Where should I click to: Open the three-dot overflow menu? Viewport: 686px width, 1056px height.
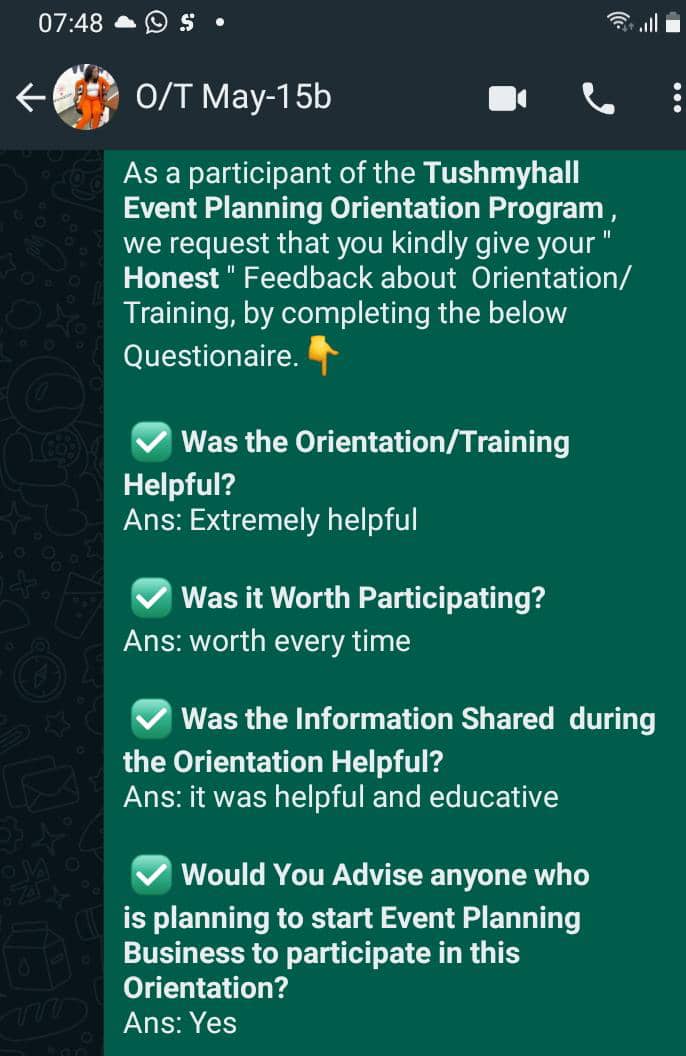pos(677,98)
